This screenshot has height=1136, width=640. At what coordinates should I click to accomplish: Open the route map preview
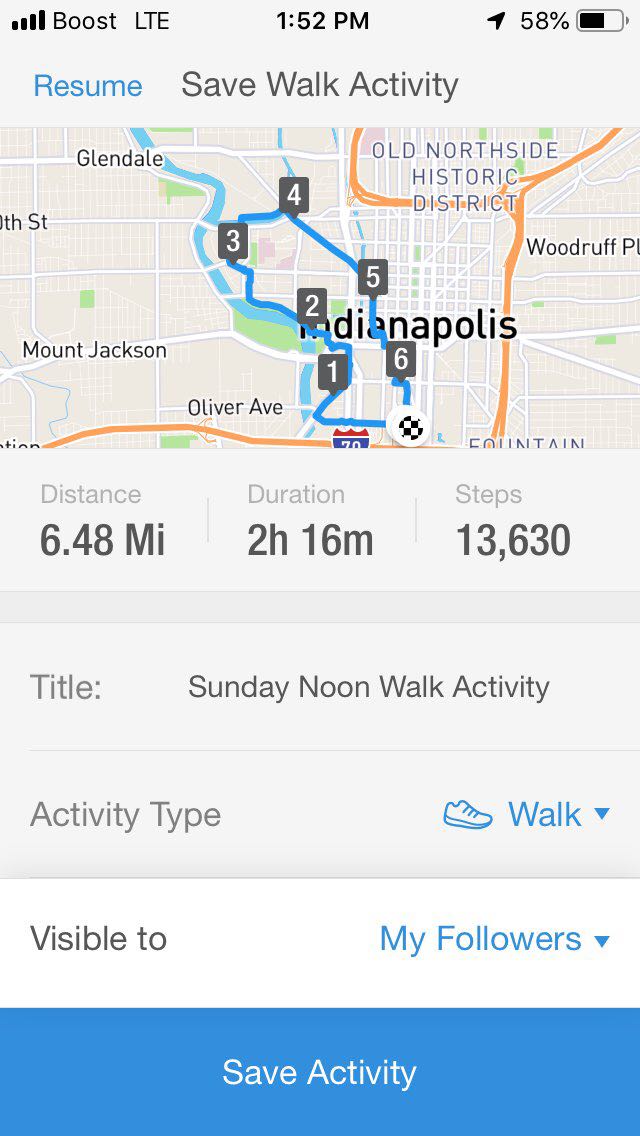(x=320, y=288)
